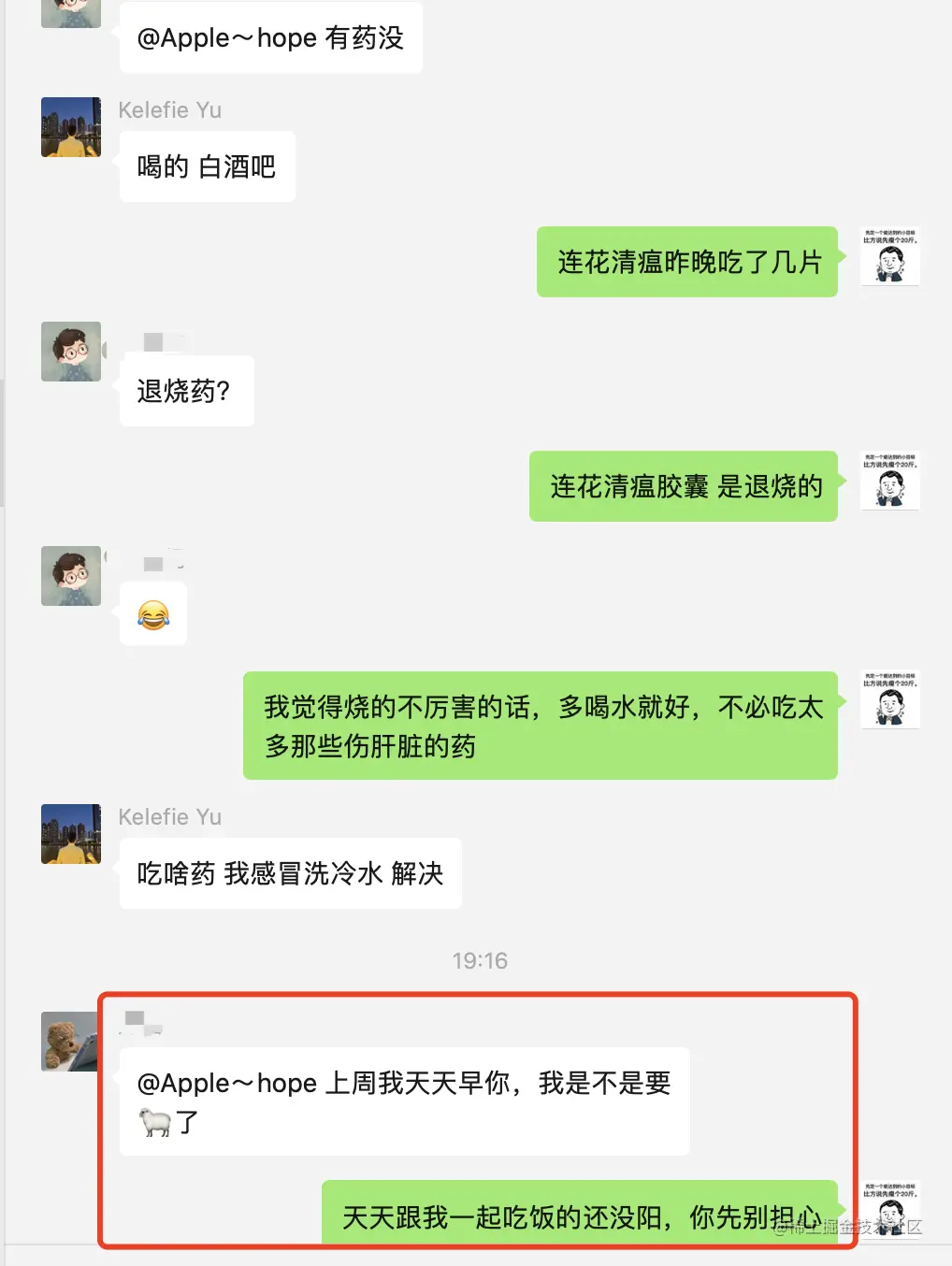Tap the avatar next to 退烧药?
Viewport: 952px width, 1266px height.
coord(71,352)
